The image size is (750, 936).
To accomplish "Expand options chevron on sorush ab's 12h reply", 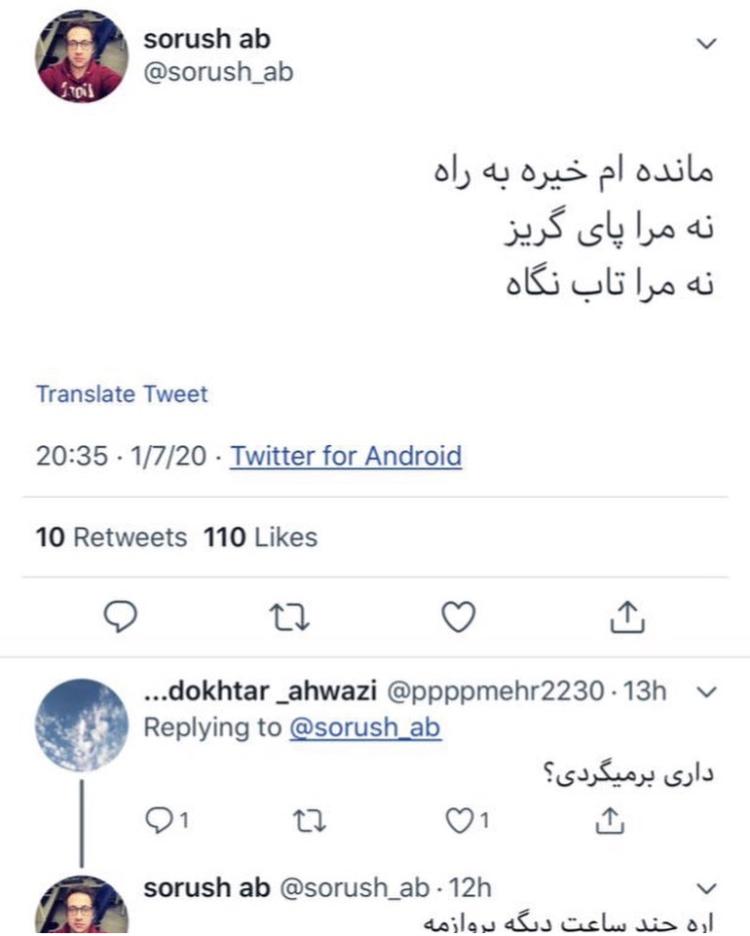I will [x=706, y=888].
